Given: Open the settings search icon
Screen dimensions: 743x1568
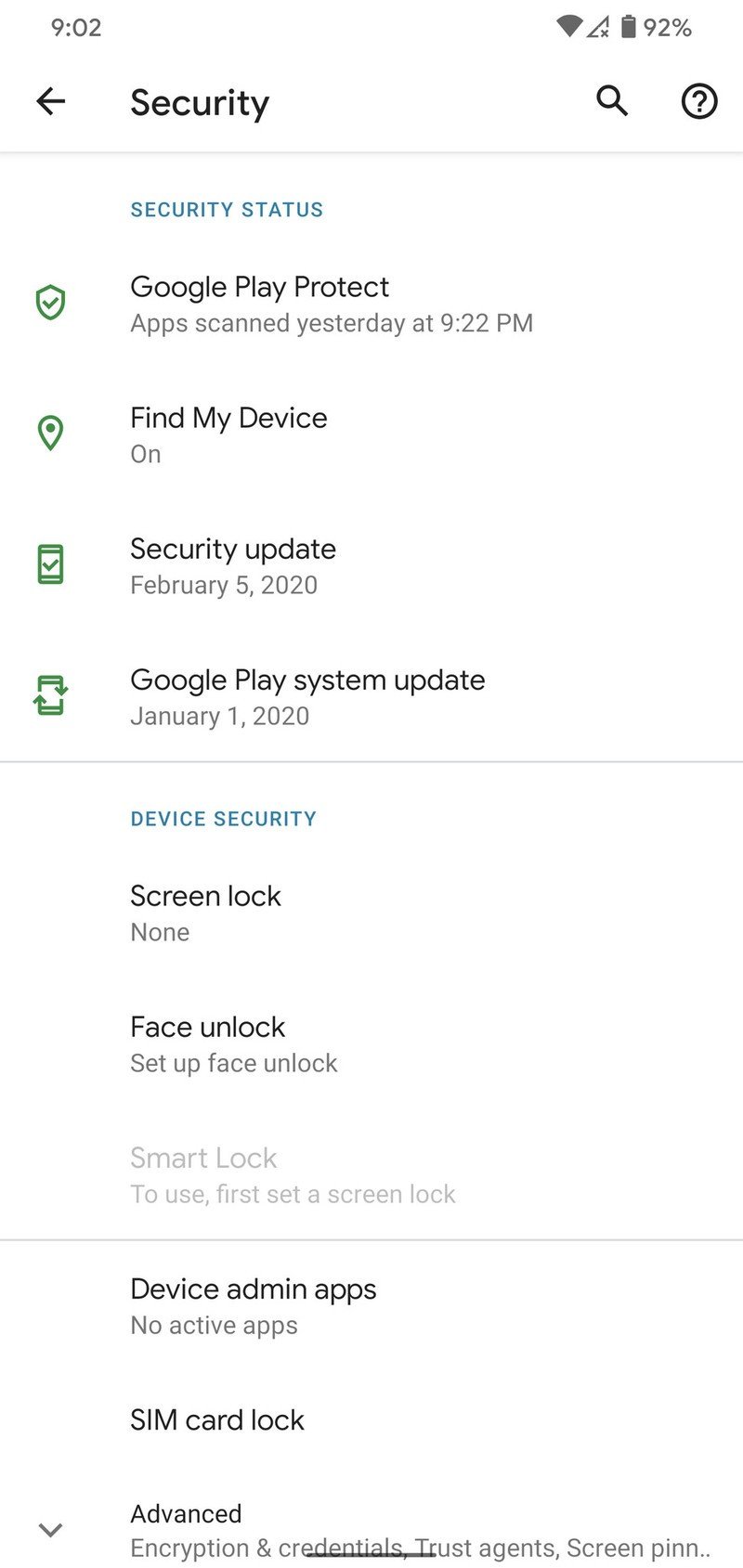Looking at the screenshot, I should pyautogui.click(x=611, y=100).
